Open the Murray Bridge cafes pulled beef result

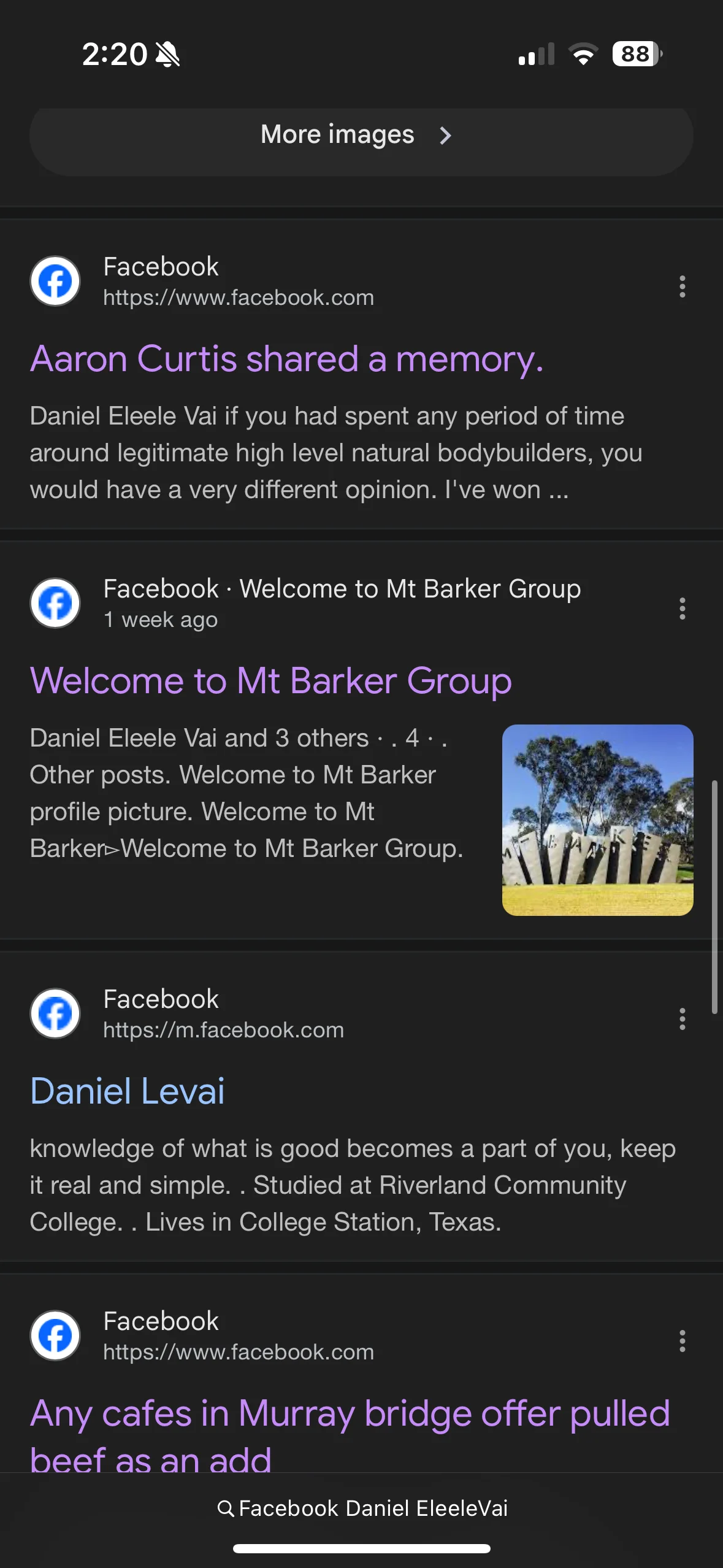(x=350, y=1429)
